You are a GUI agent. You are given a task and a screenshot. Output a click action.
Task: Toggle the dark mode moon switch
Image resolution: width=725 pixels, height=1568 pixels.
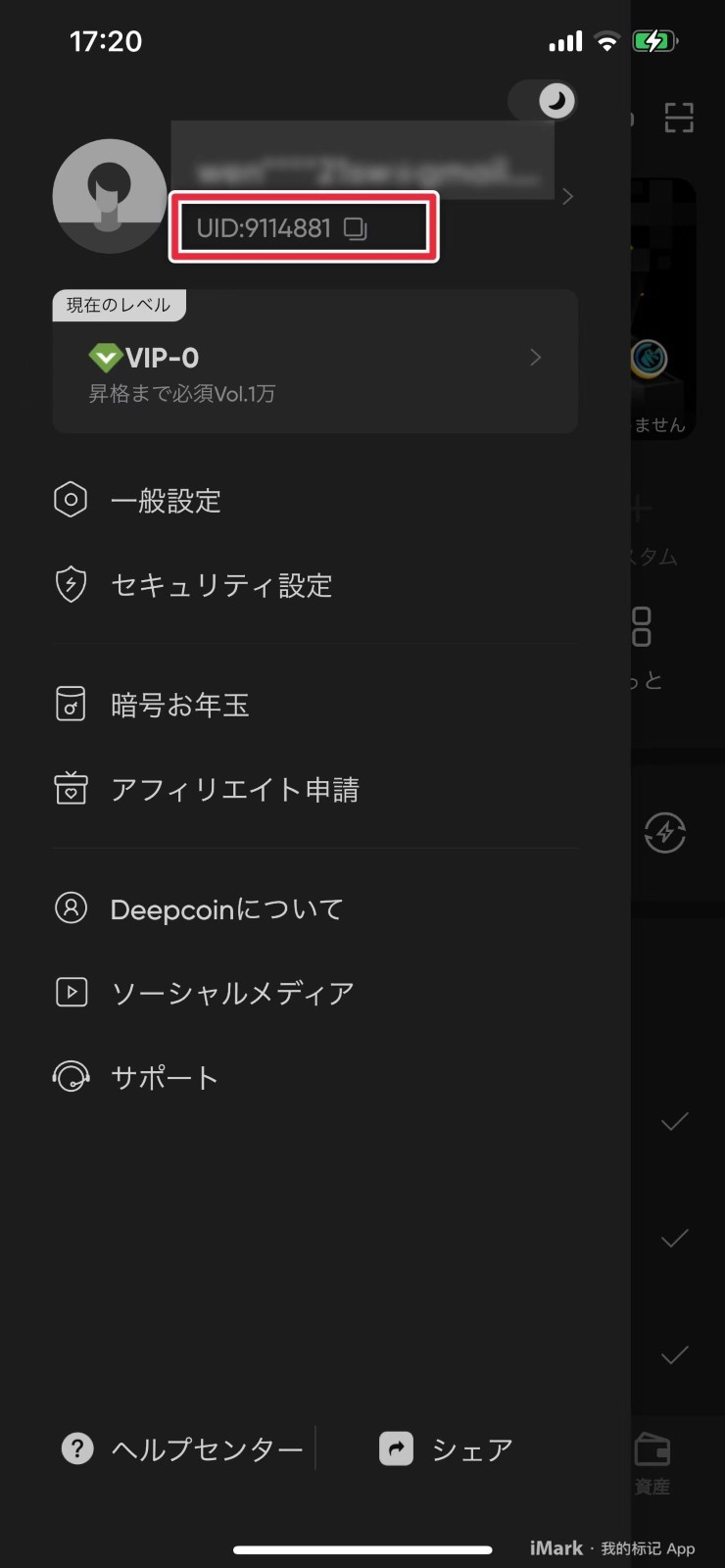pos(543,101)
